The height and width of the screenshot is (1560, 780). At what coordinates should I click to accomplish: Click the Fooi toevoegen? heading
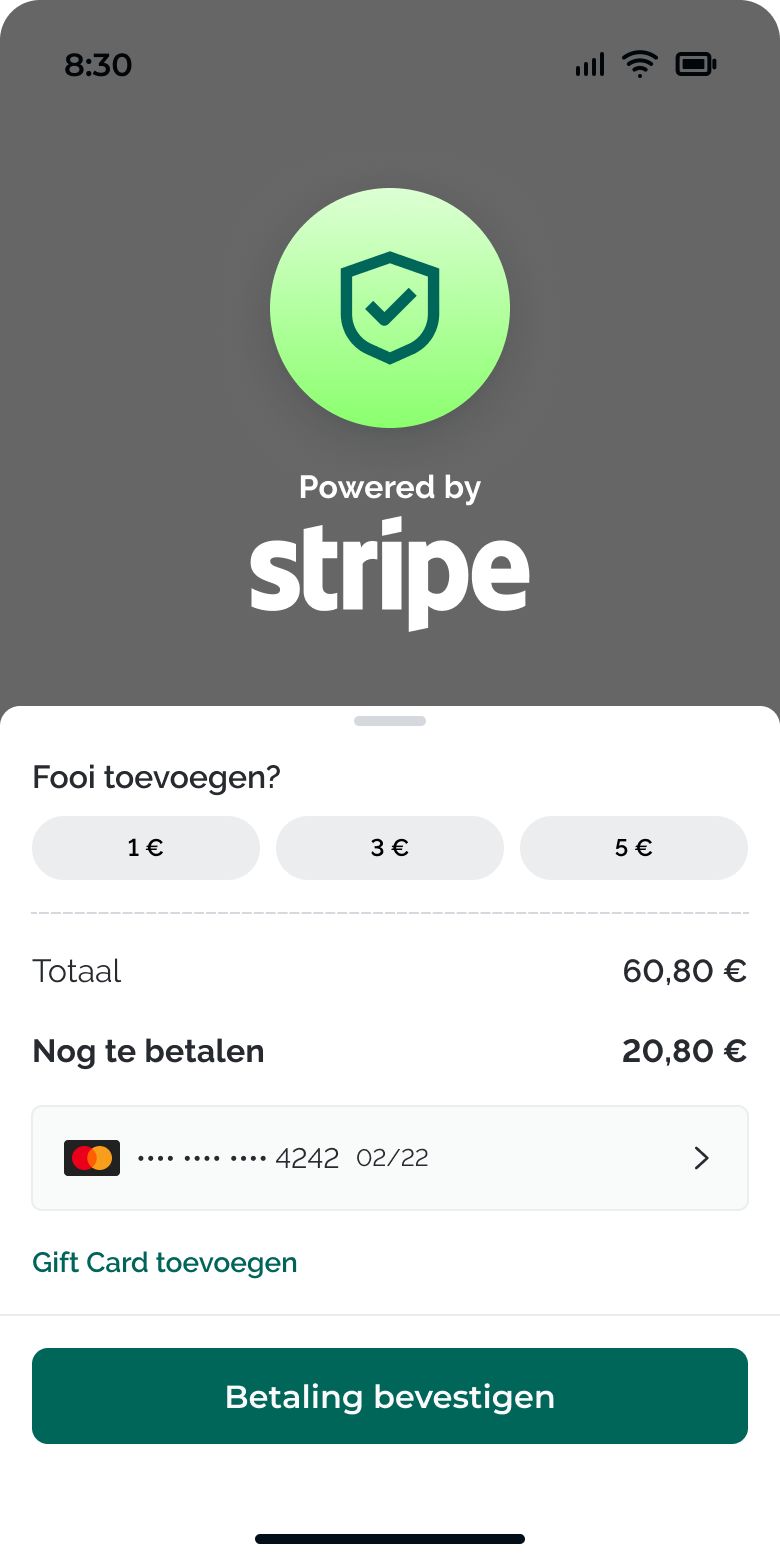click(x=156, y=777)
